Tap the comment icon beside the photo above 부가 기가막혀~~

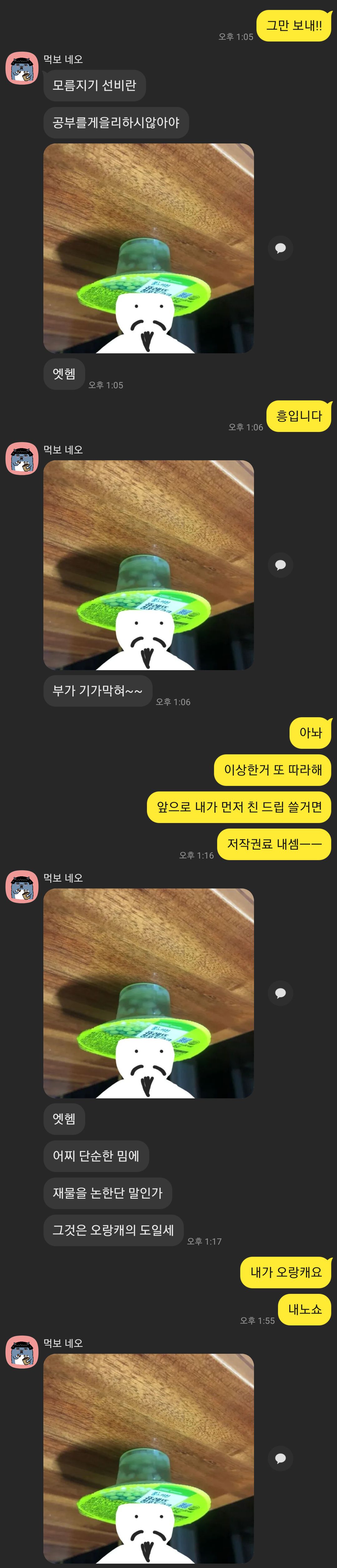[x=280, y=565]
